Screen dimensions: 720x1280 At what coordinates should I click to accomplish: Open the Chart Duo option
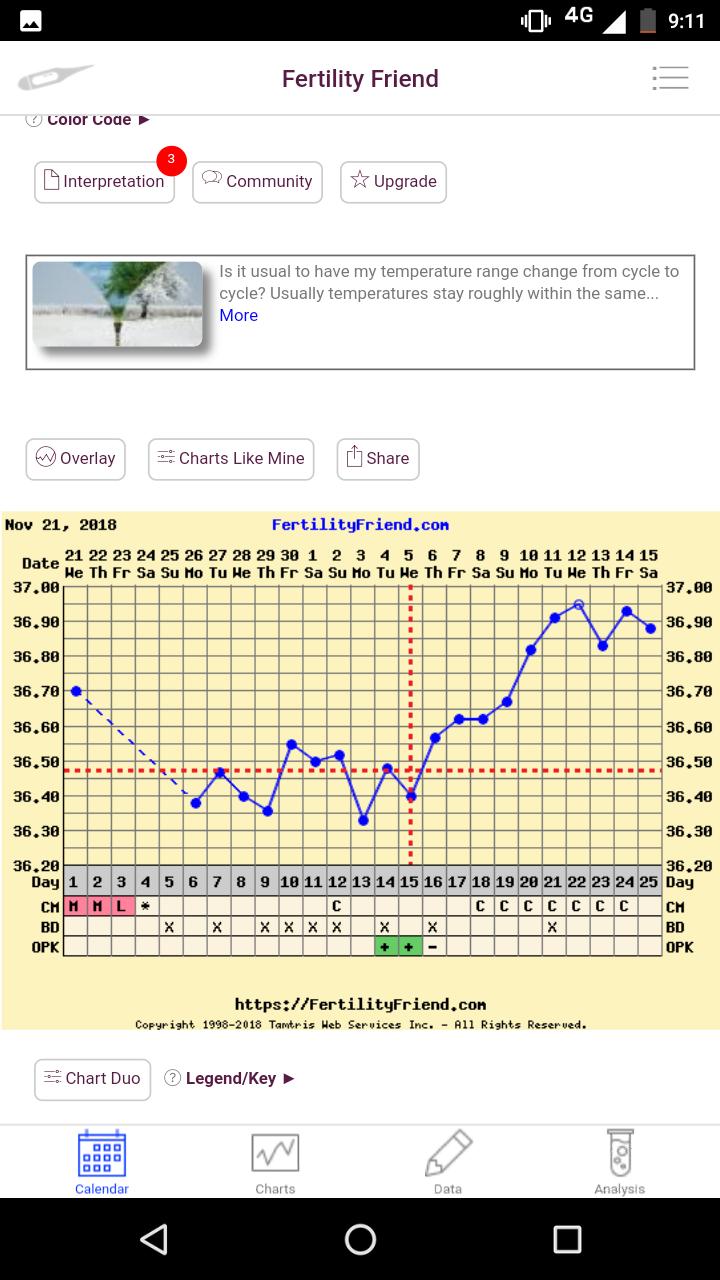pyautogui.click(x=93, y=1079)
